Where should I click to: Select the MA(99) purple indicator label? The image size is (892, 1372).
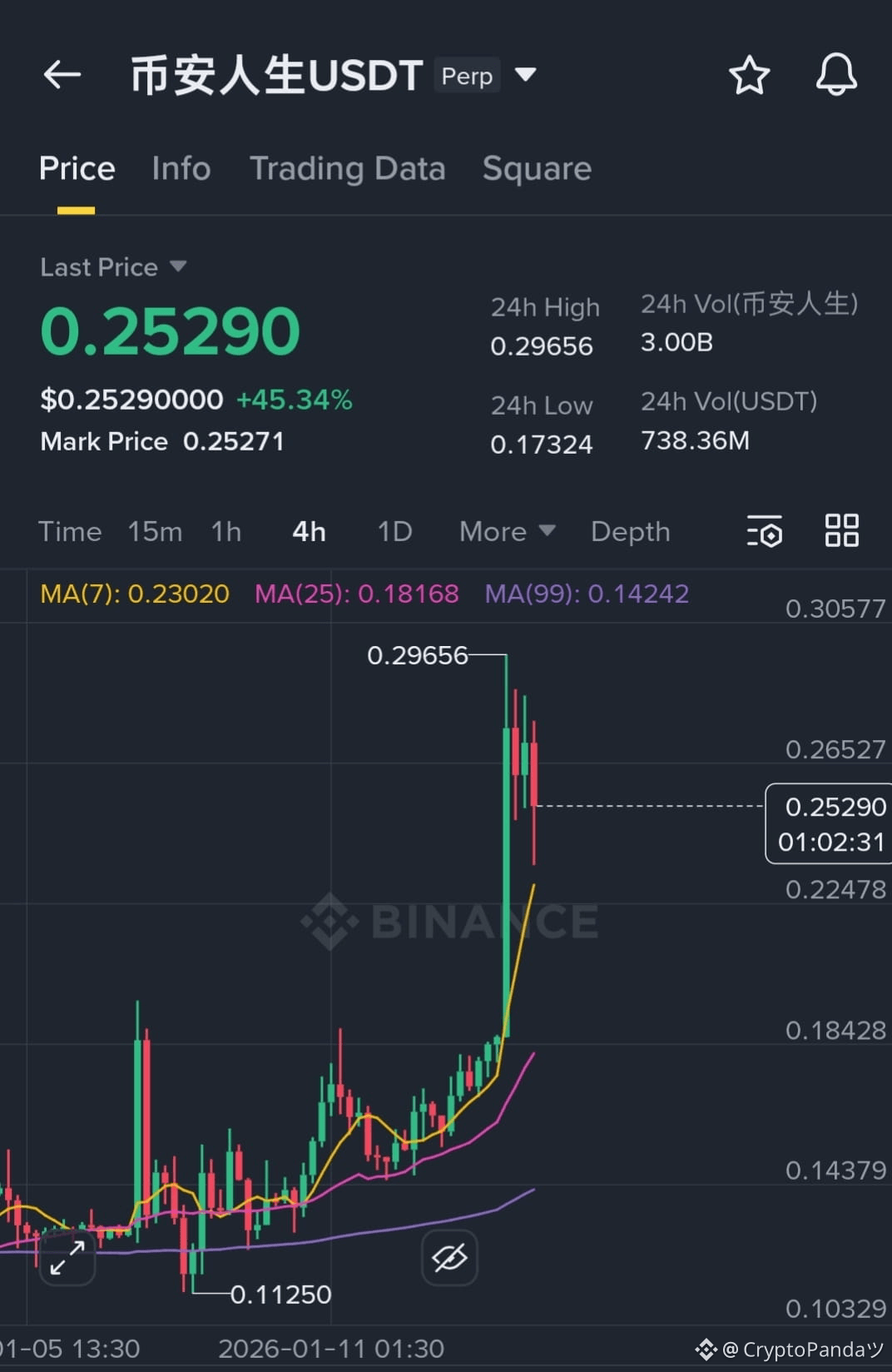[x=586, y=594]
